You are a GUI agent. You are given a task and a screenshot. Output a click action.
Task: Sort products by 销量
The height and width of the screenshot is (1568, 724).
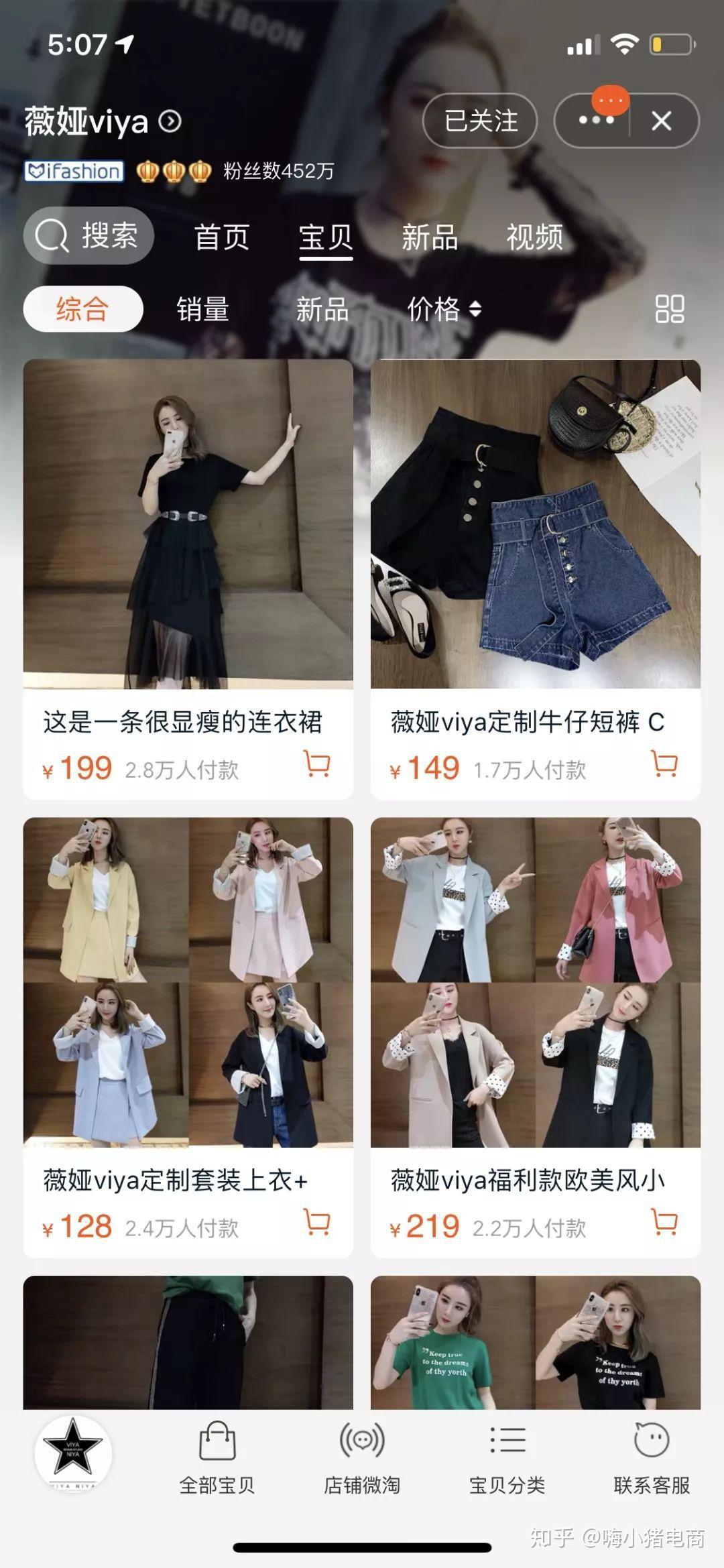202,309
